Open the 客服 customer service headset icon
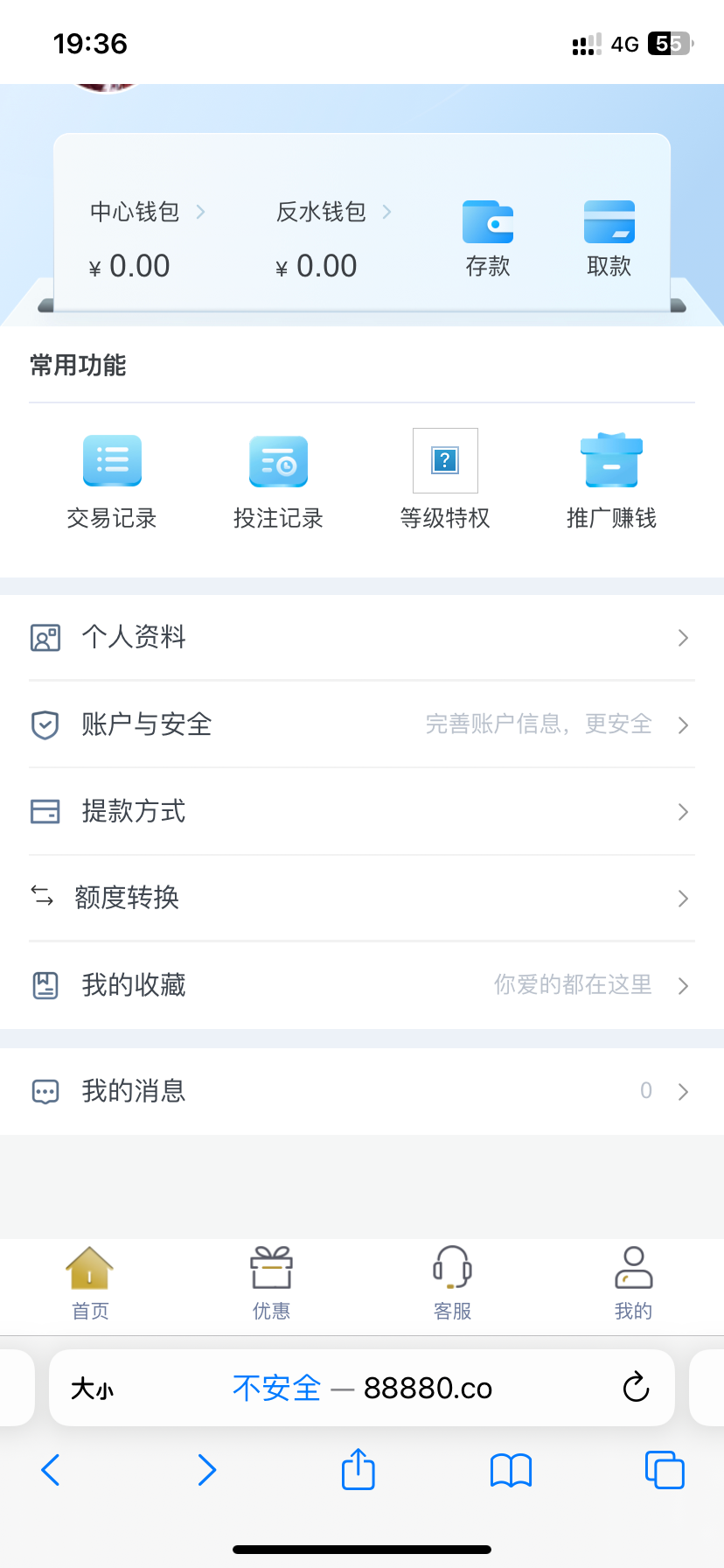Image resolution: width=724 pixels, height=1568 pixels. pos(452,1277)
